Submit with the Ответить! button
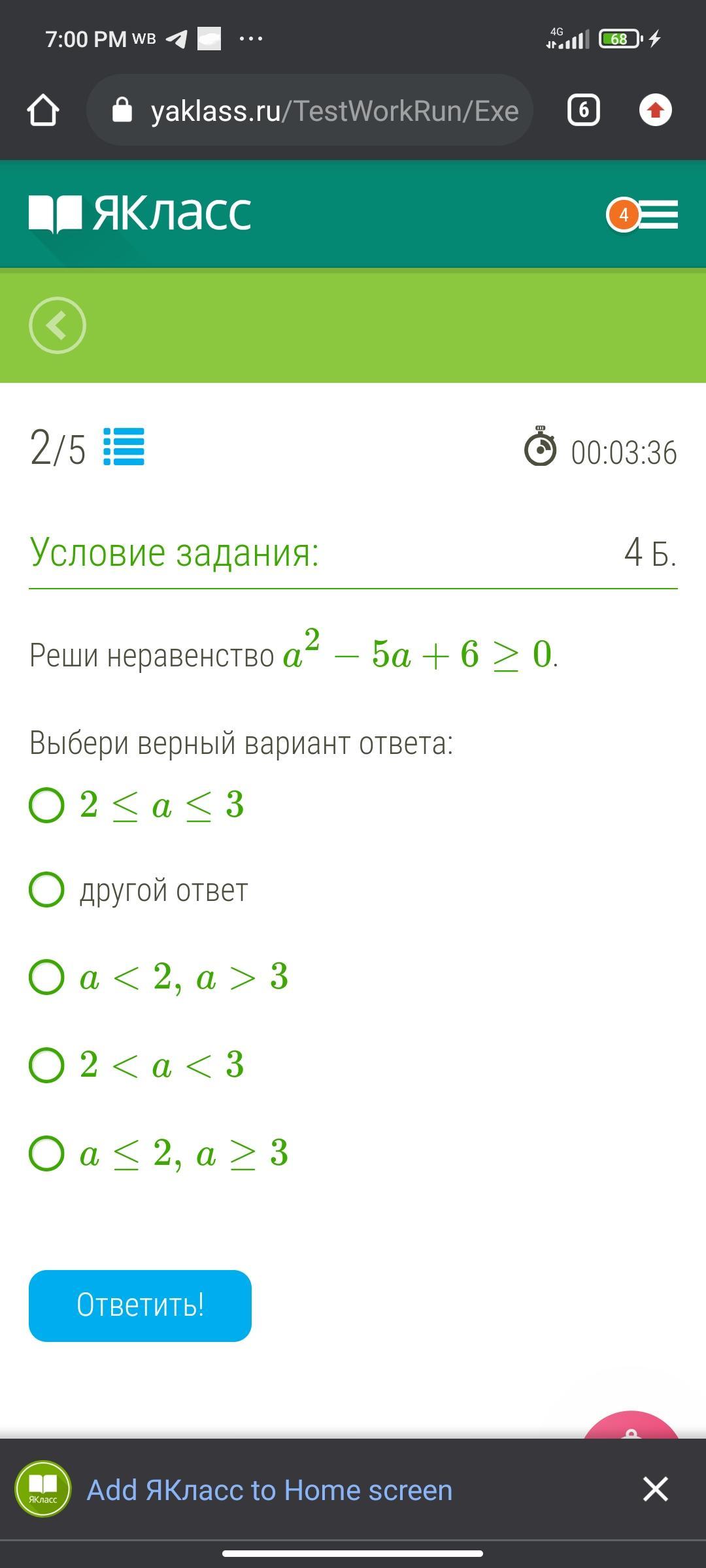This screenshot has height=1568, width=706. 140,1305
